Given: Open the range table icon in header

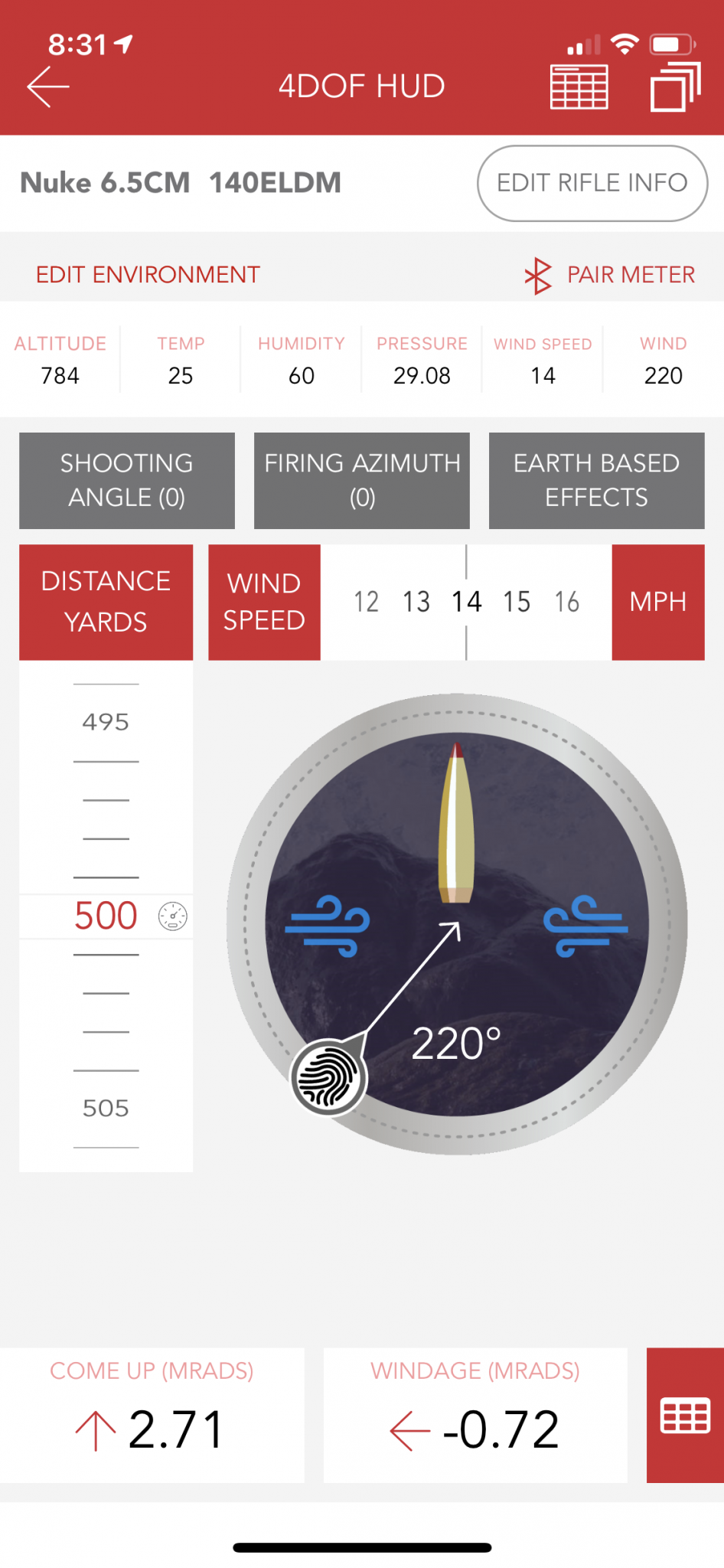Looking at the screenshot, I should [579, 87].
